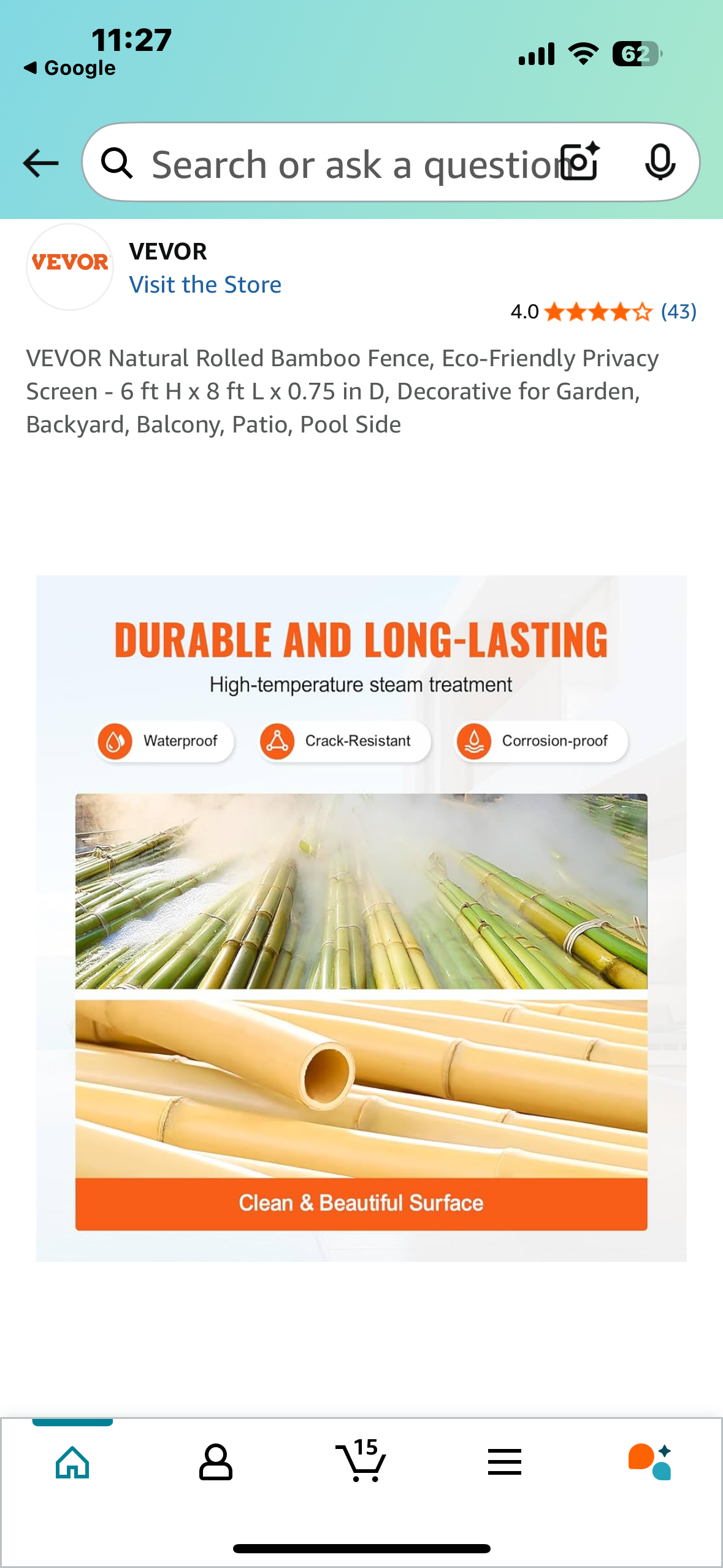Open the durable and long-lasting product image
The height and width of the screenshot is (1568, 723).
(361, 918)
